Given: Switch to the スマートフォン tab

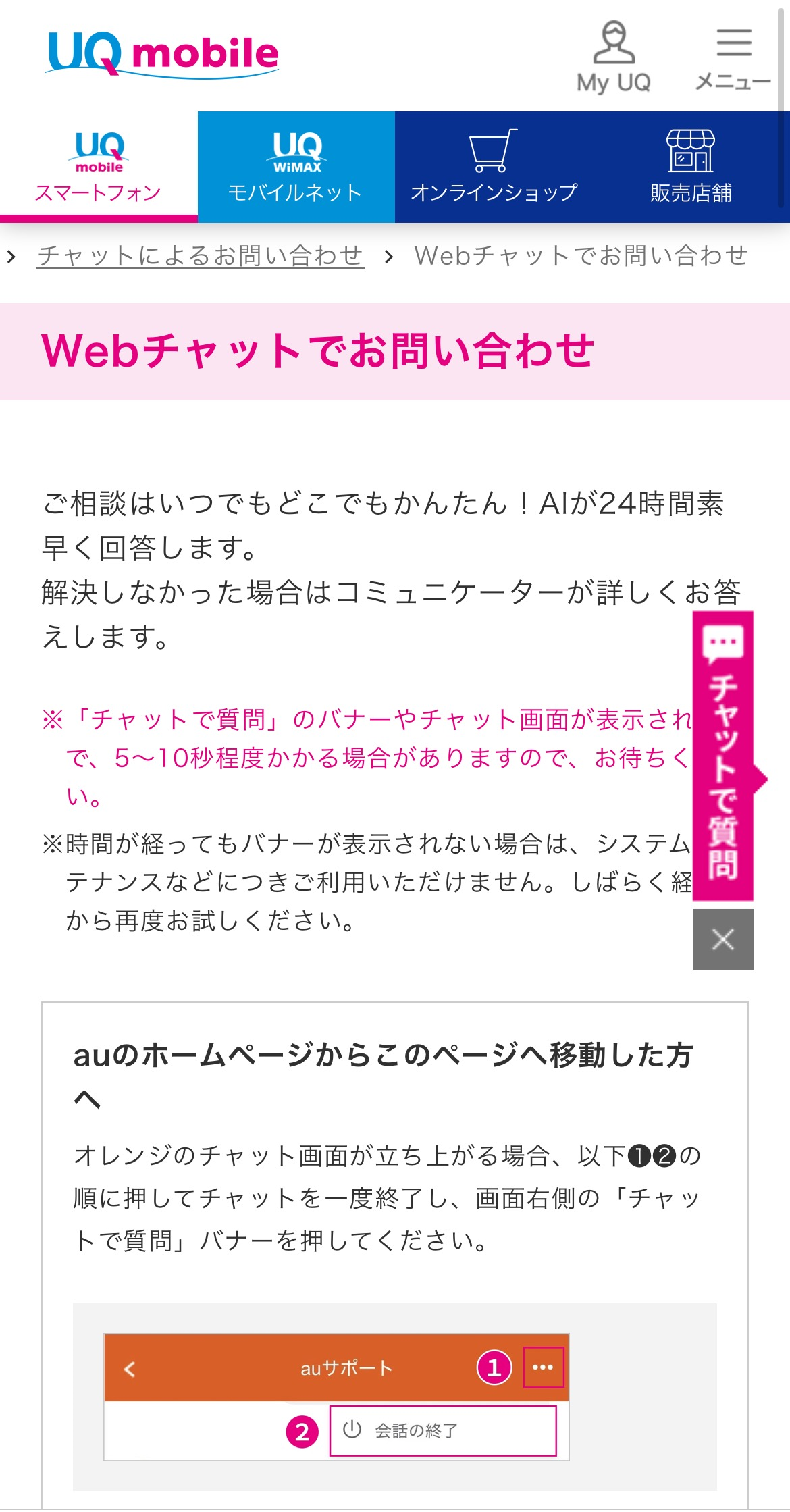Looking at the screenshot, I should 99,167.
